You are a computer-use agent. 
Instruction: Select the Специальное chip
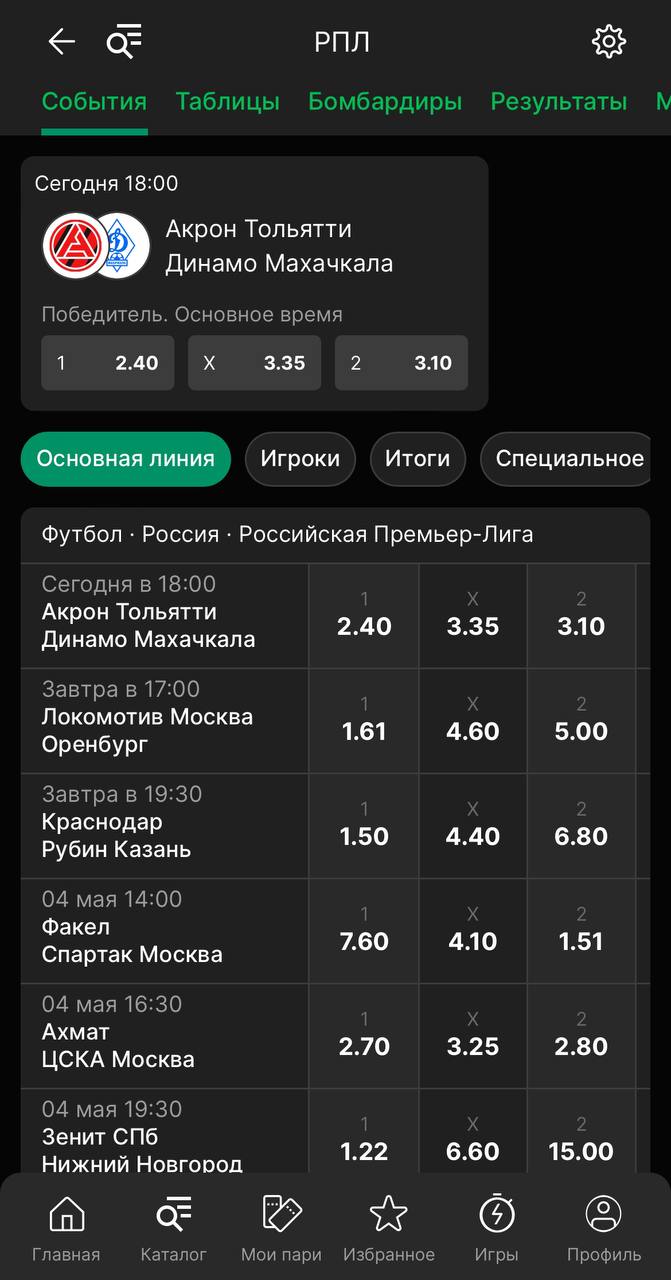coord(568,459)
